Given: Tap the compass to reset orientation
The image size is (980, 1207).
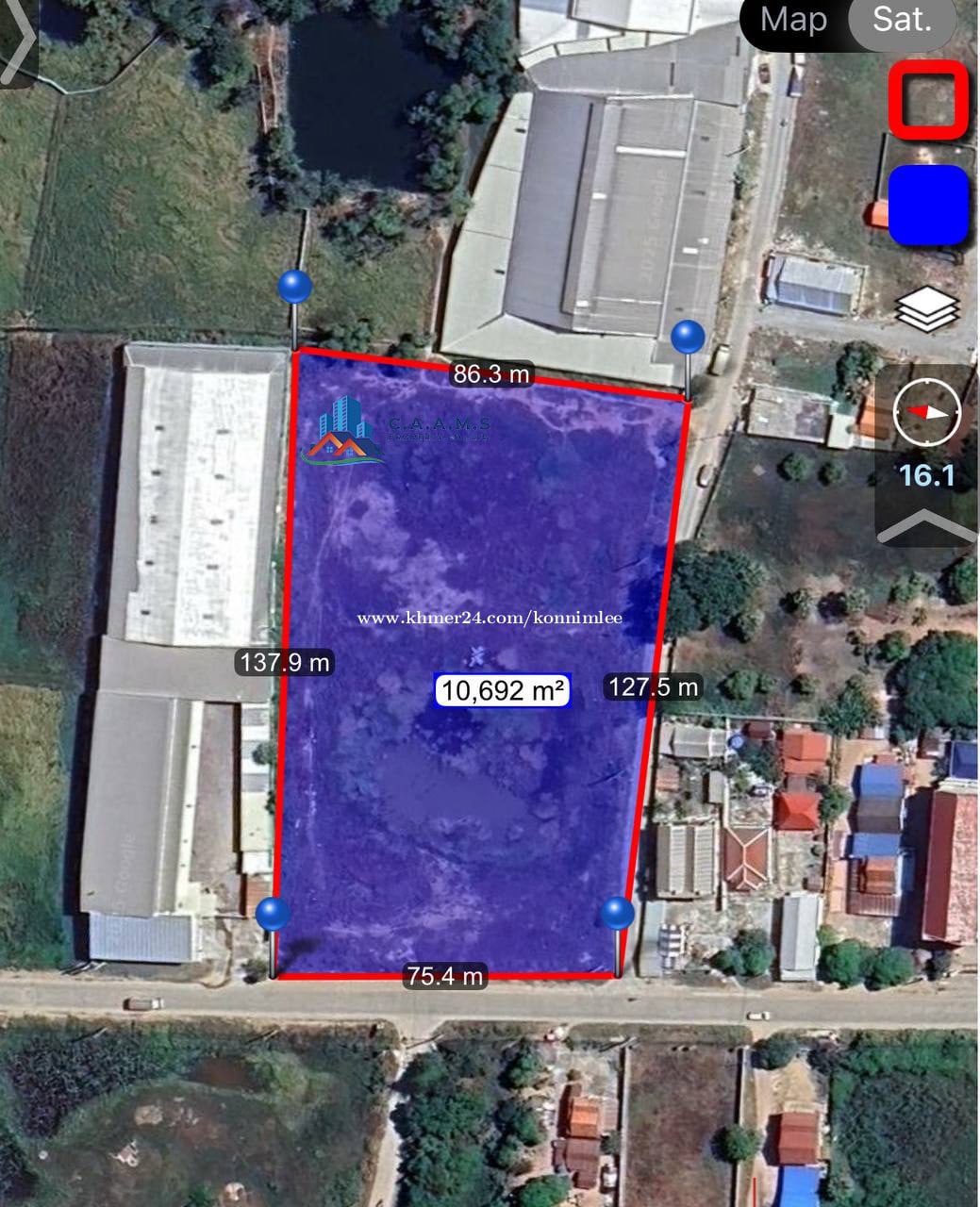Looking at the screenshot, I should click(x=926, y=412).
